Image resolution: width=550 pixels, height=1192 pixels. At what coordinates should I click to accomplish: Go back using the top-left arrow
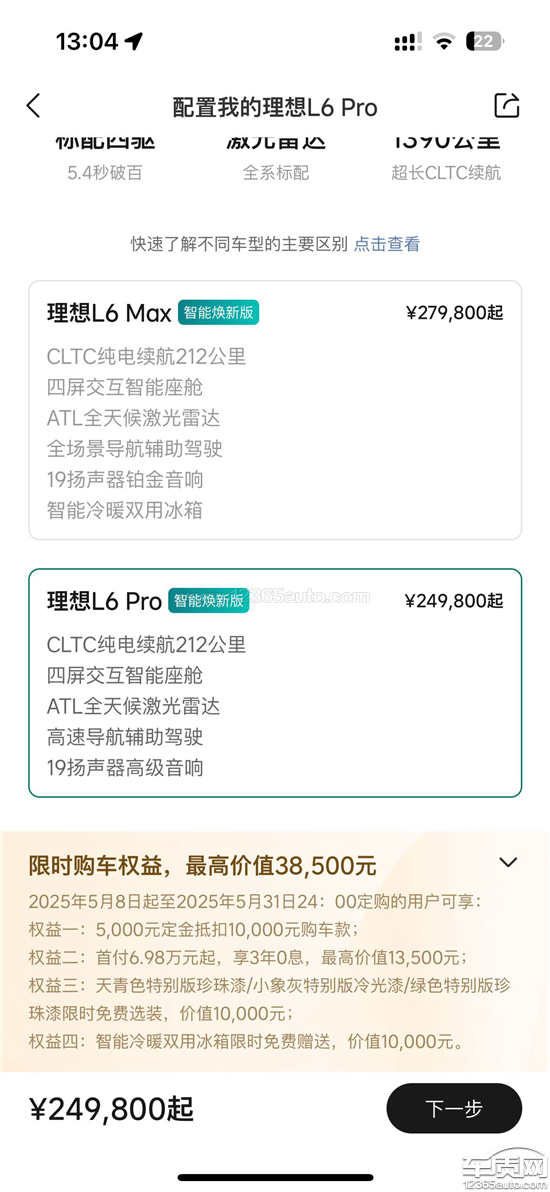(33, 106)
